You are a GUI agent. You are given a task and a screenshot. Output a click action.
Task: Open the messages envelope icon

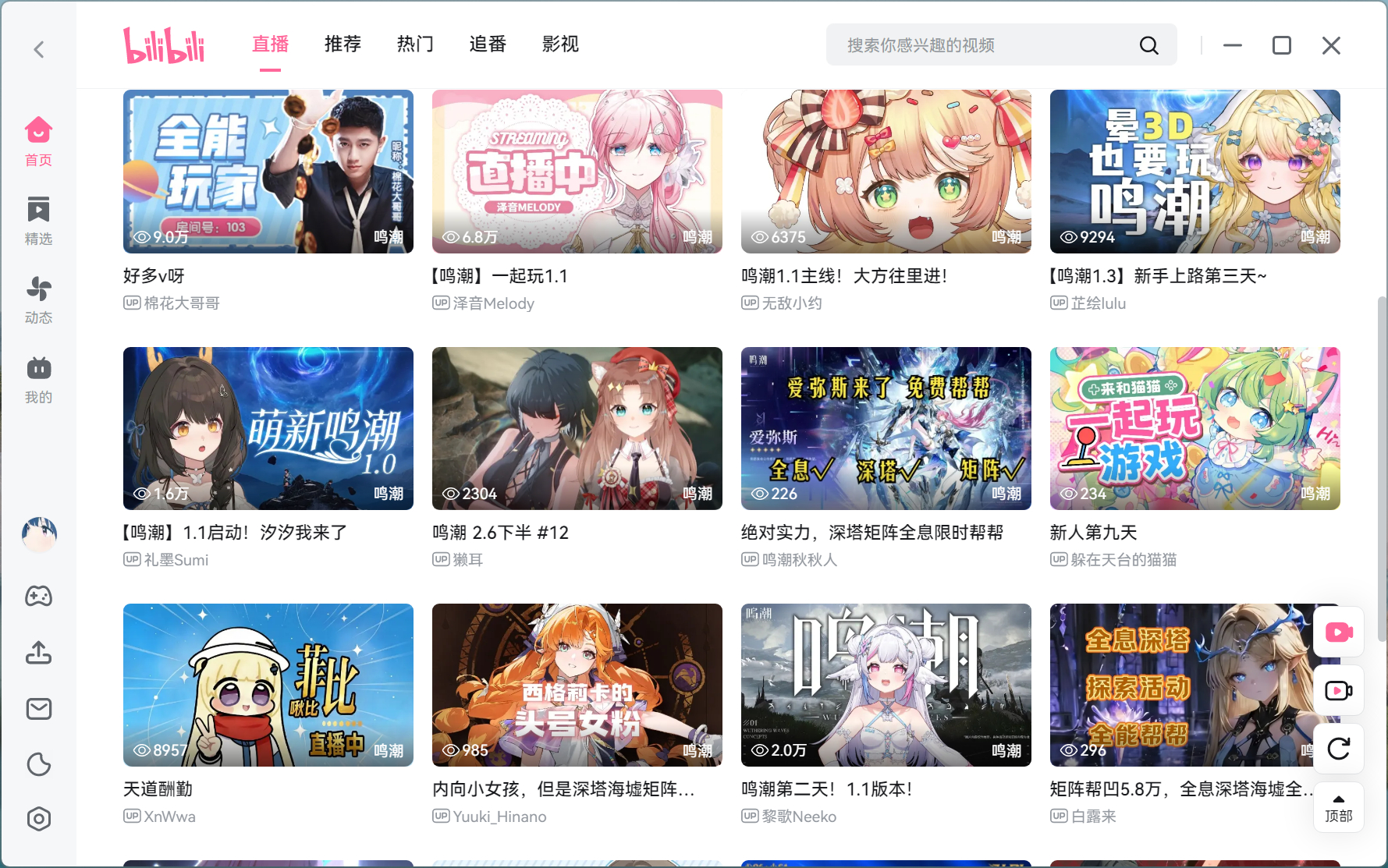coord(39,709)
